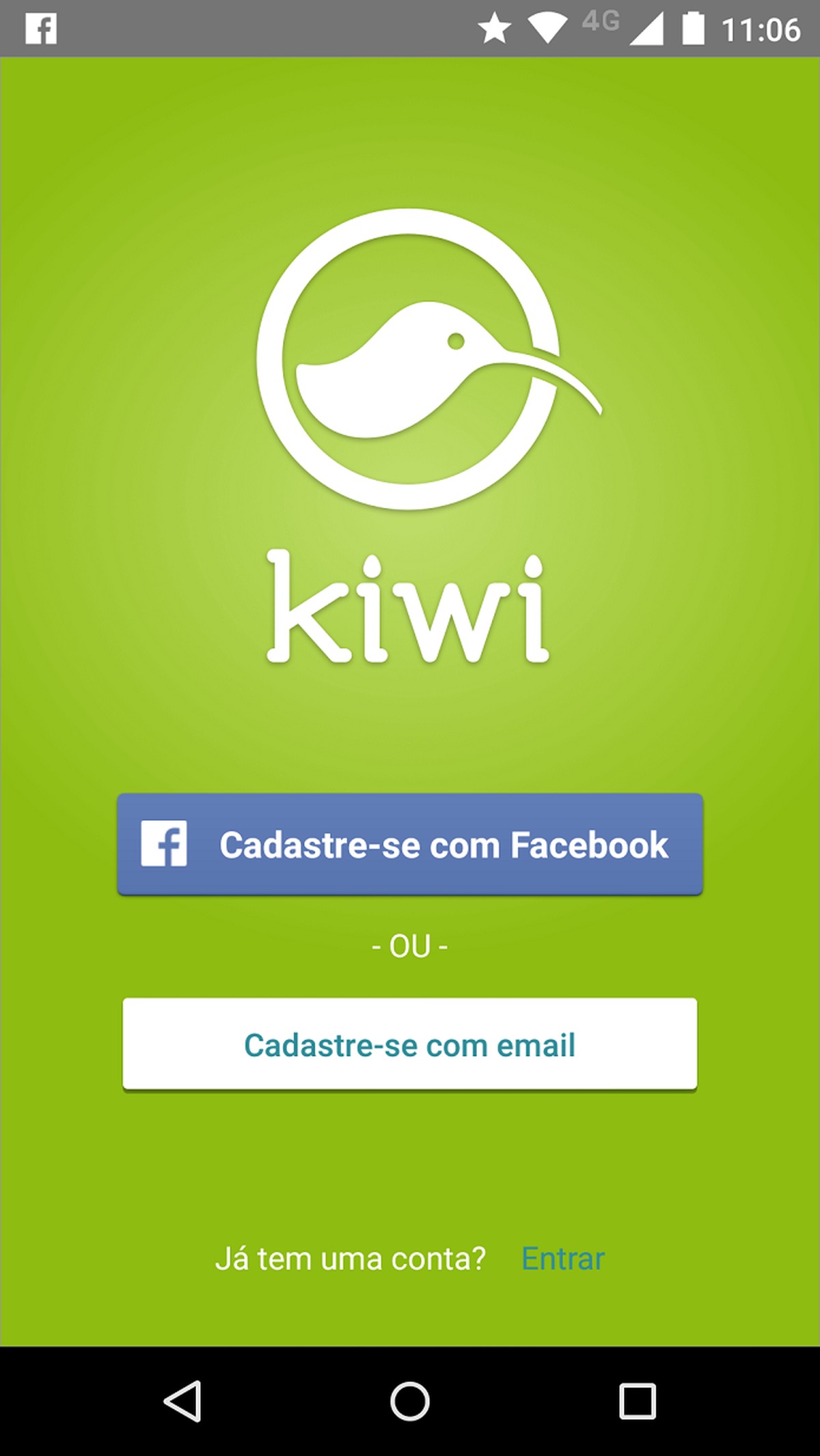Click the star icon in the status bar

click(494, 27)
